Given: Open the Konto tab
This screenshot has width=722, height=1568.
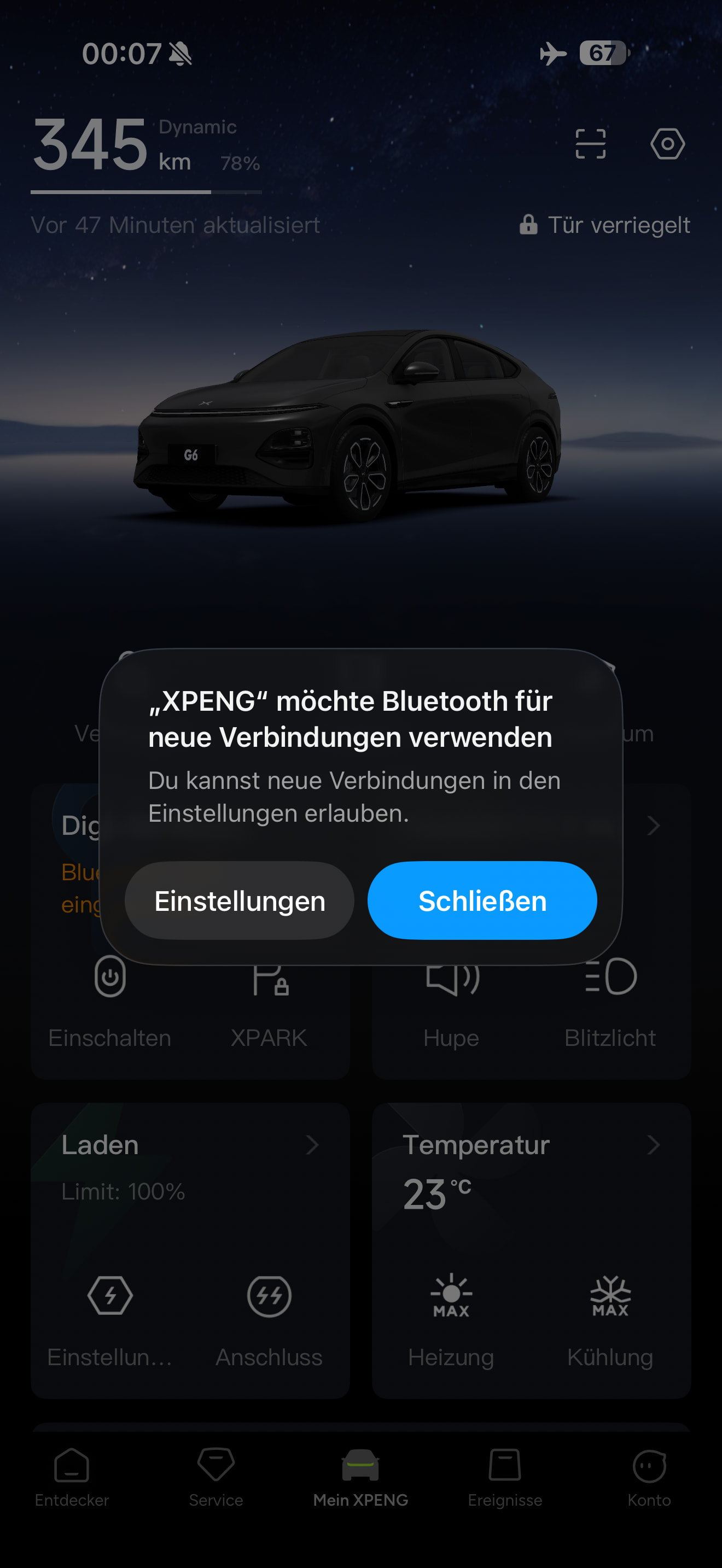Looking at the screenshot, I should point(649,1477).
